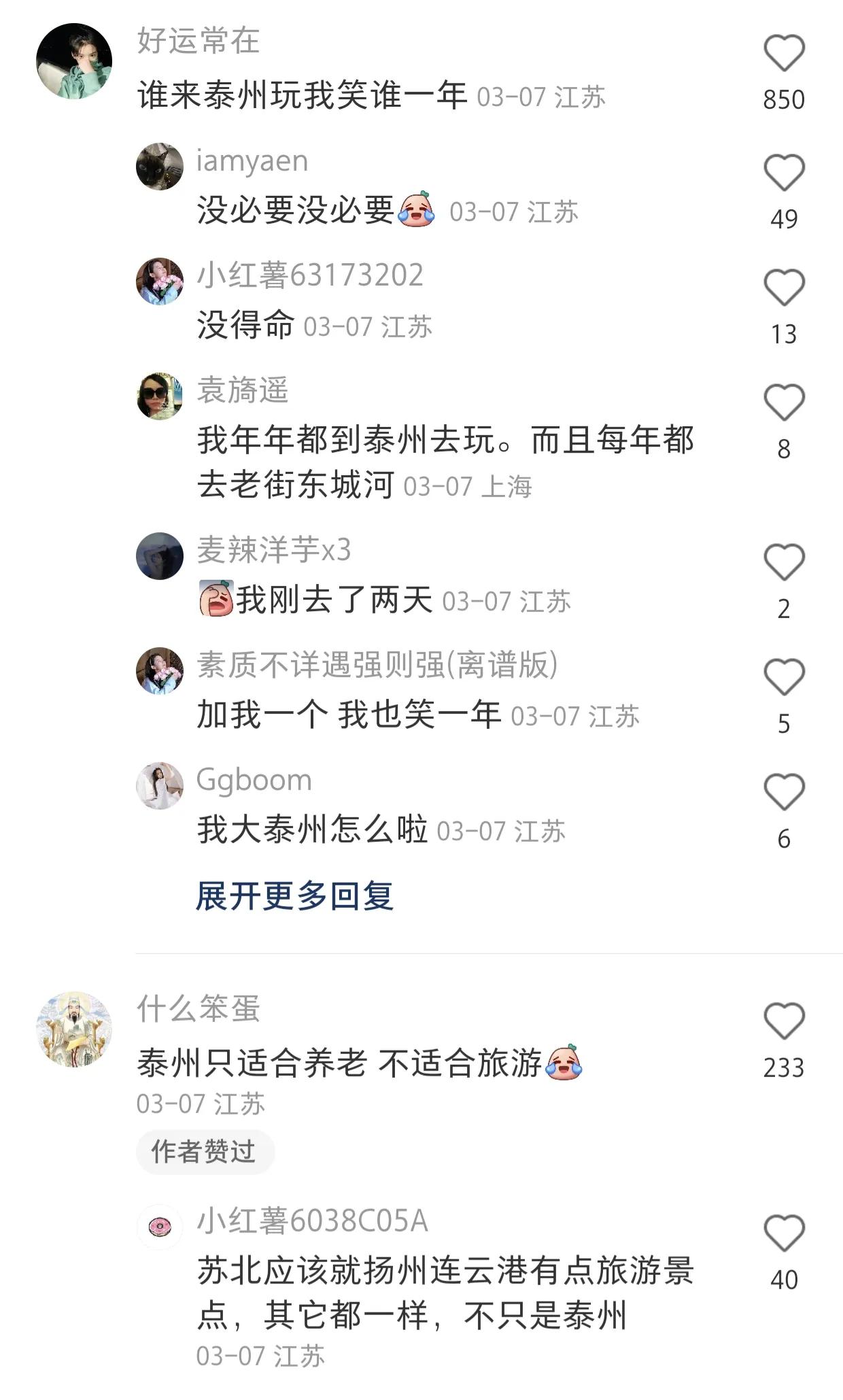Image resolution: width=843 pixels, height=1400 pixels.
Task: Open 什么笨蛋's profile avatar
Action: click(x=74, y=1029)
